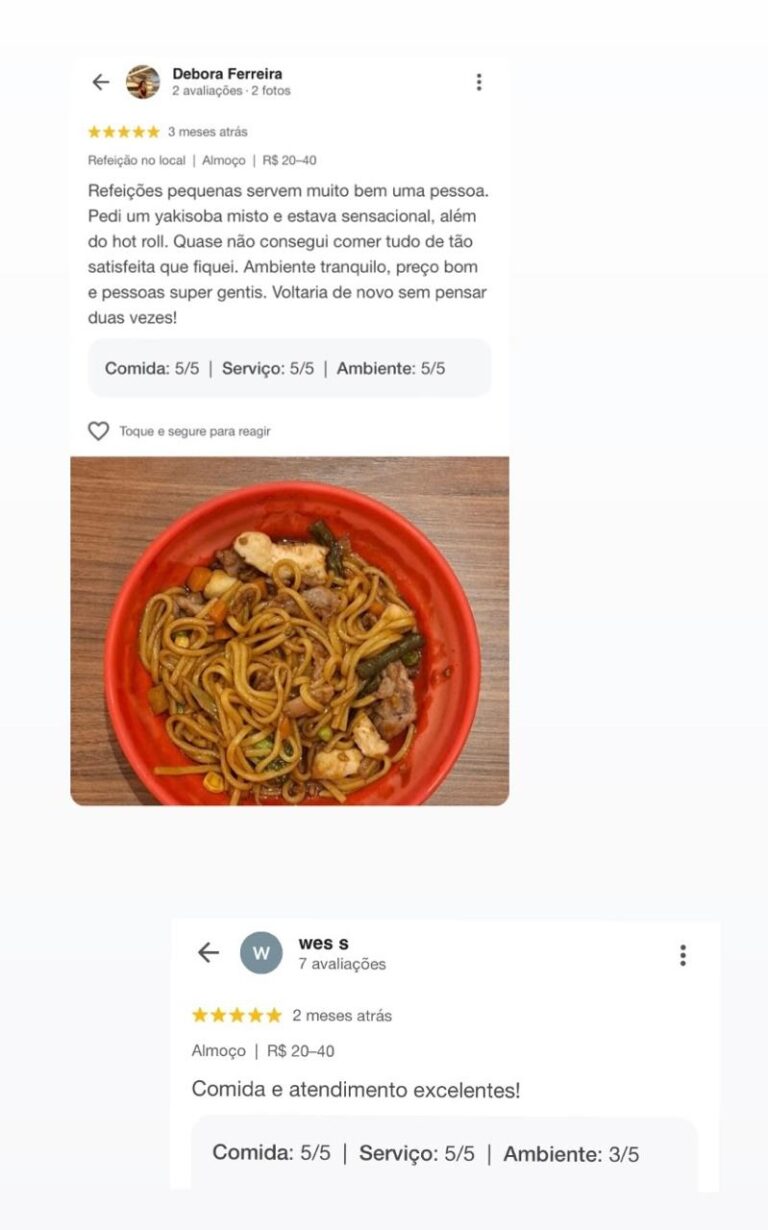Click the 'R$ 20–40' price range indicator
The width and height of the screenshot is (768, 1230).
290,161
